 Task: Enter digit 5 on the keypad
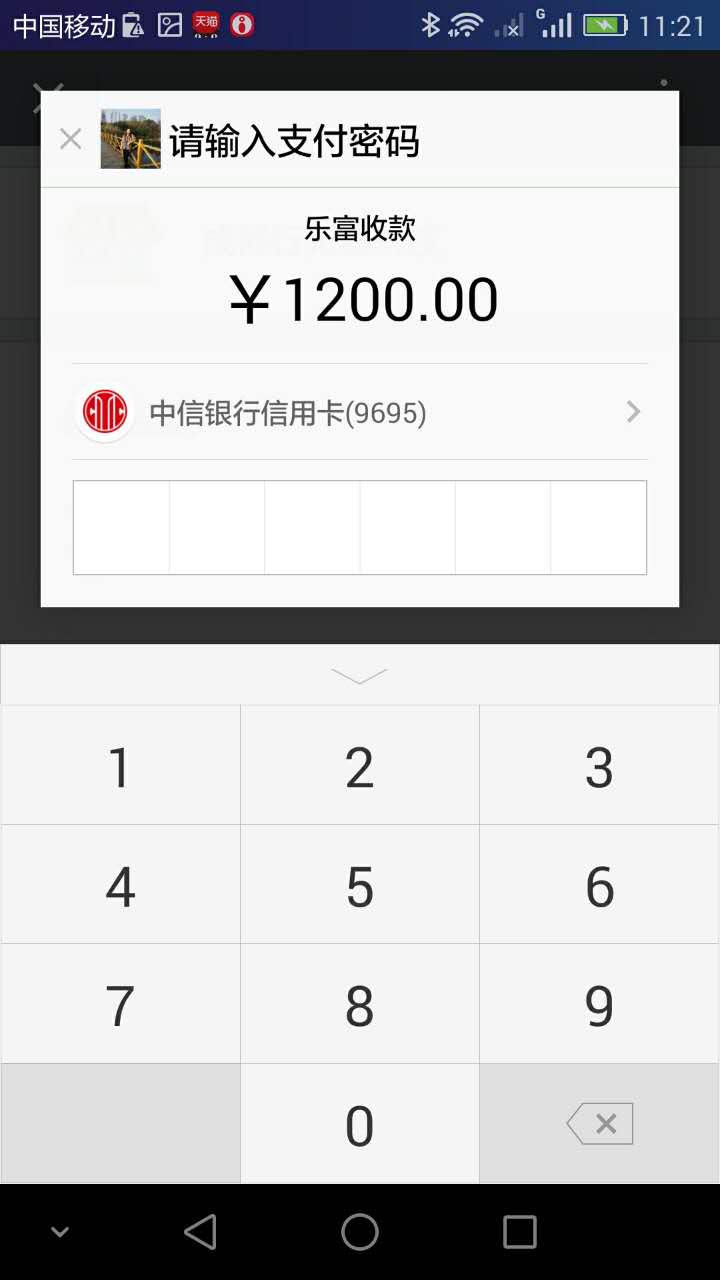(x=360, y=884)
